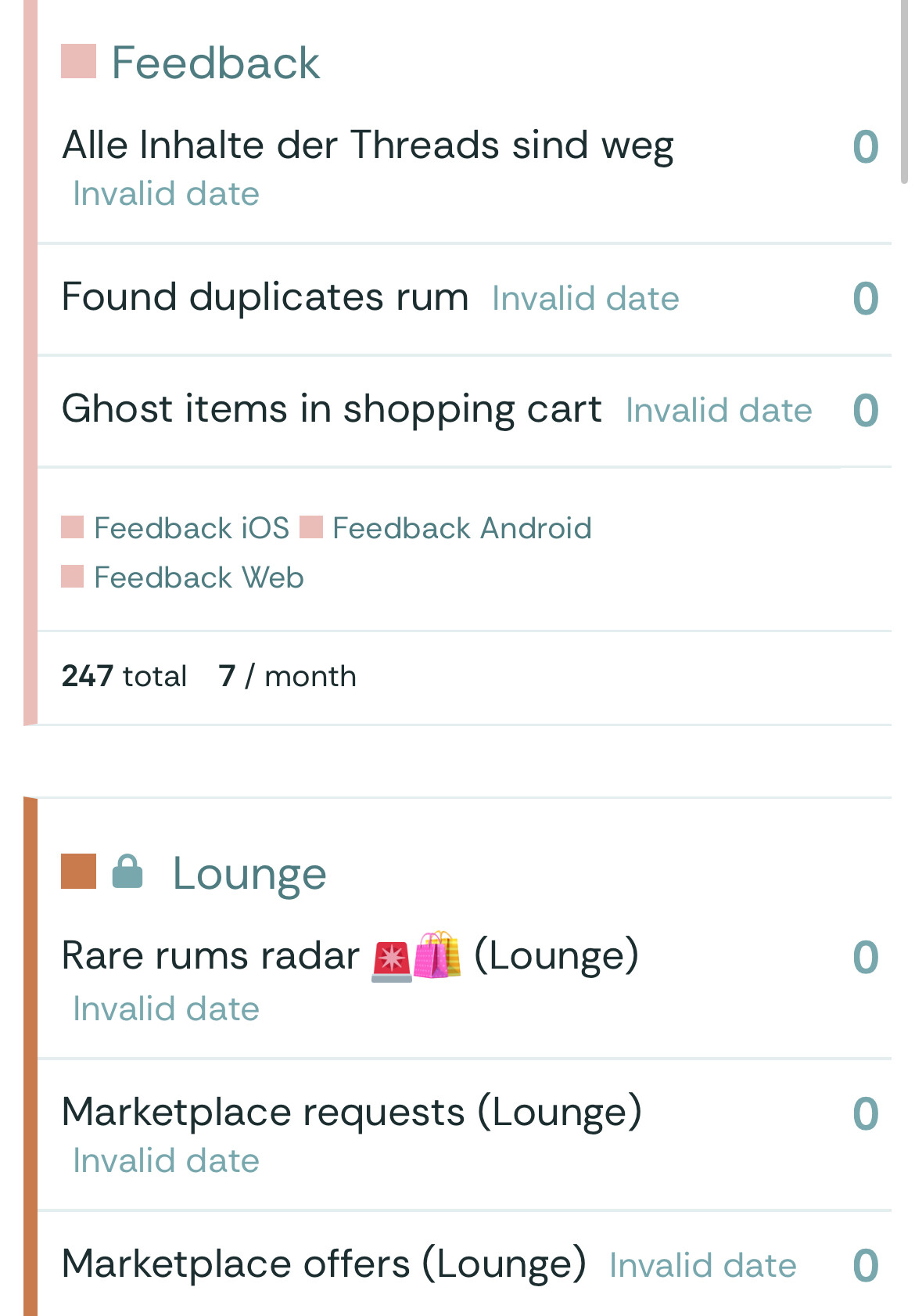Open 'Marketplace requests (Lounge)' topic
This screenshot has width=915, height=1316.
(x=352, y=1112)
